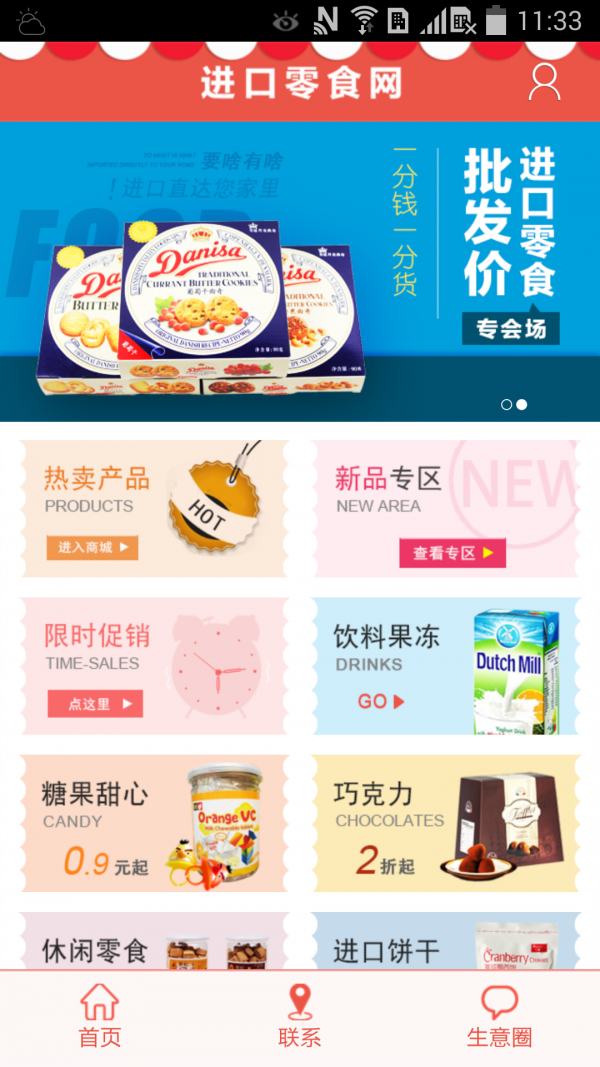Browse the 糖果甜心 candy category
This screenshot has height=1067, width=600.
pos(154,823)
